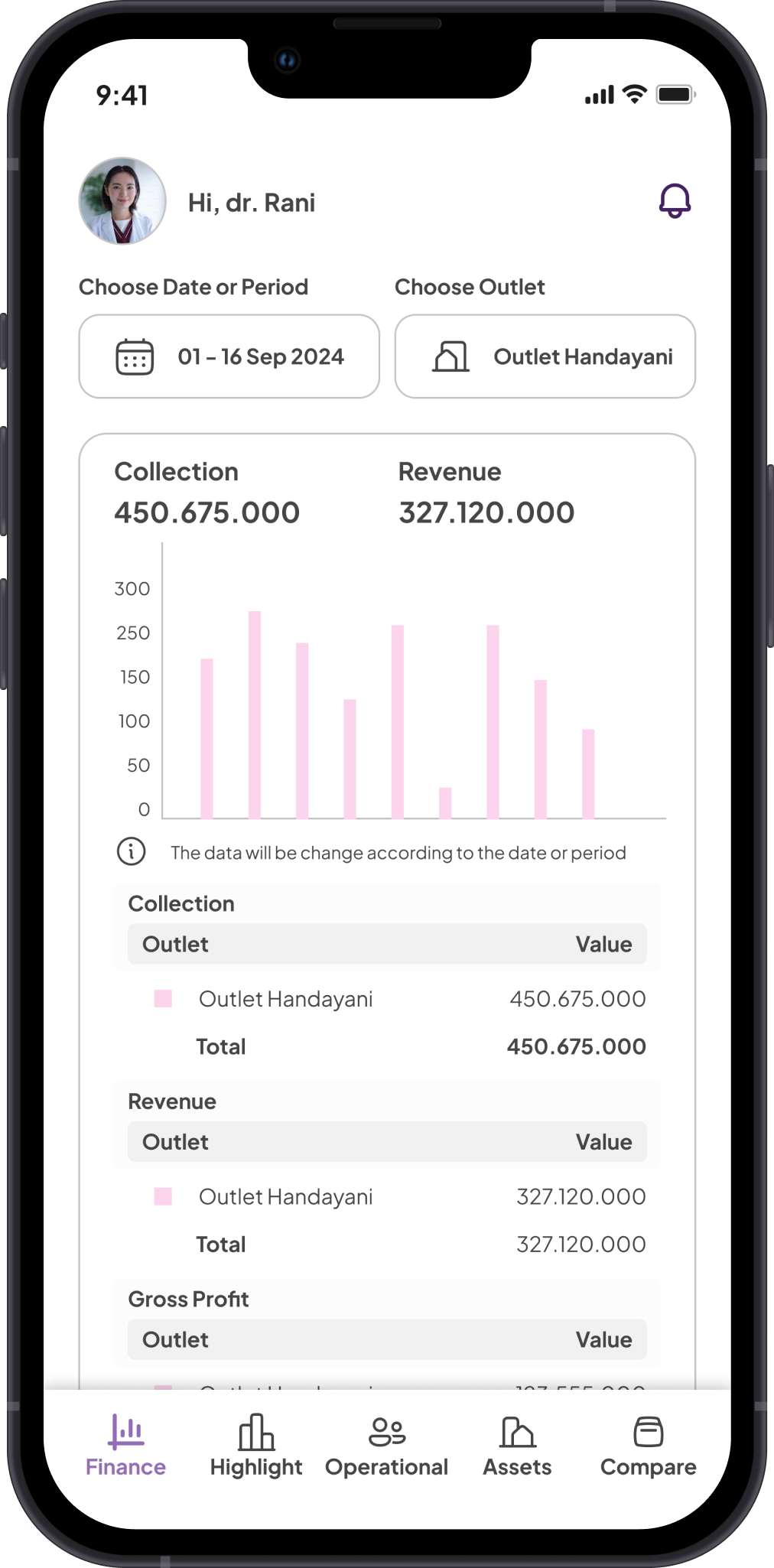Open the Outlet Handayani selector
The width and height of the screenshot is (774, 1568).
[545, 356]
